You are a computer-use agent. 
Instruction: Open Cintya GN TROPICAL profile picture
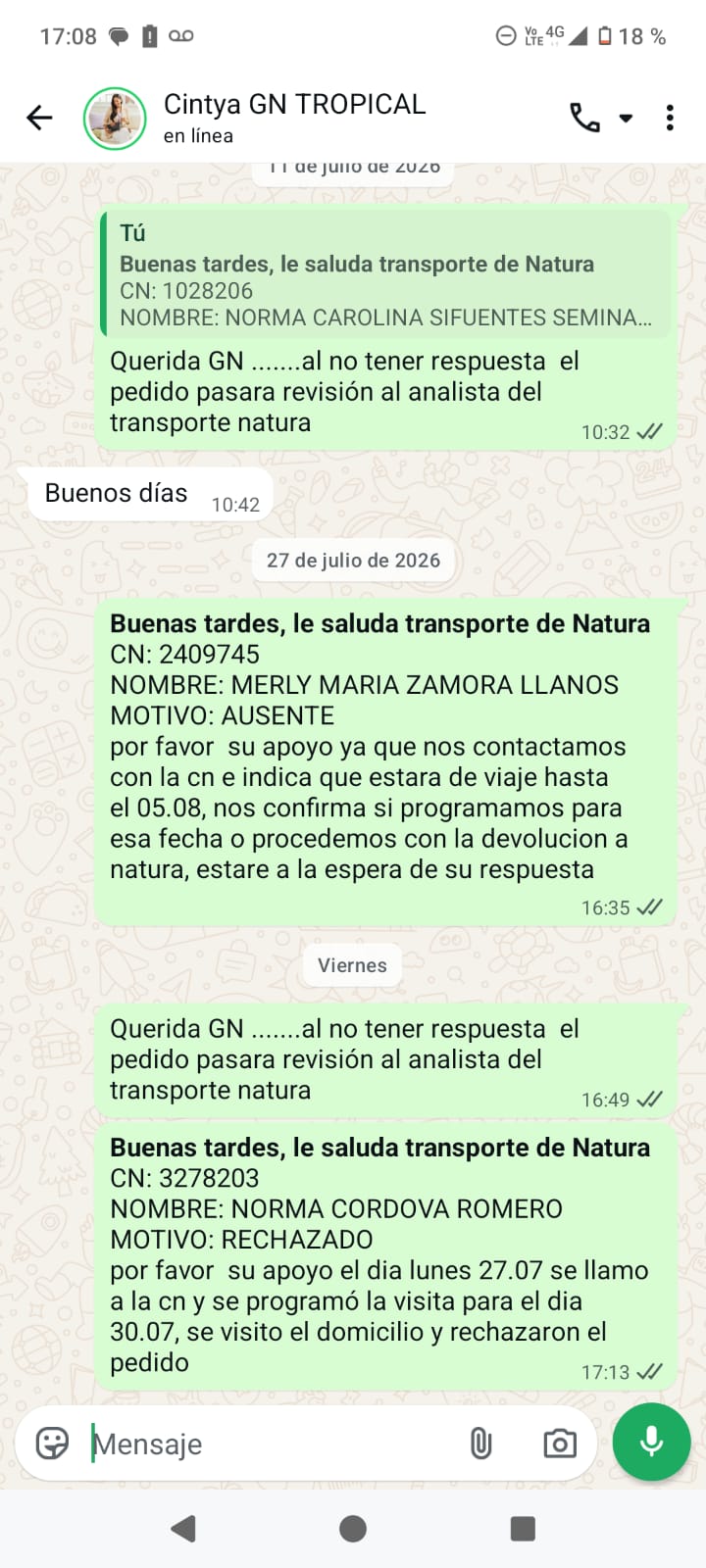(115, 119)
